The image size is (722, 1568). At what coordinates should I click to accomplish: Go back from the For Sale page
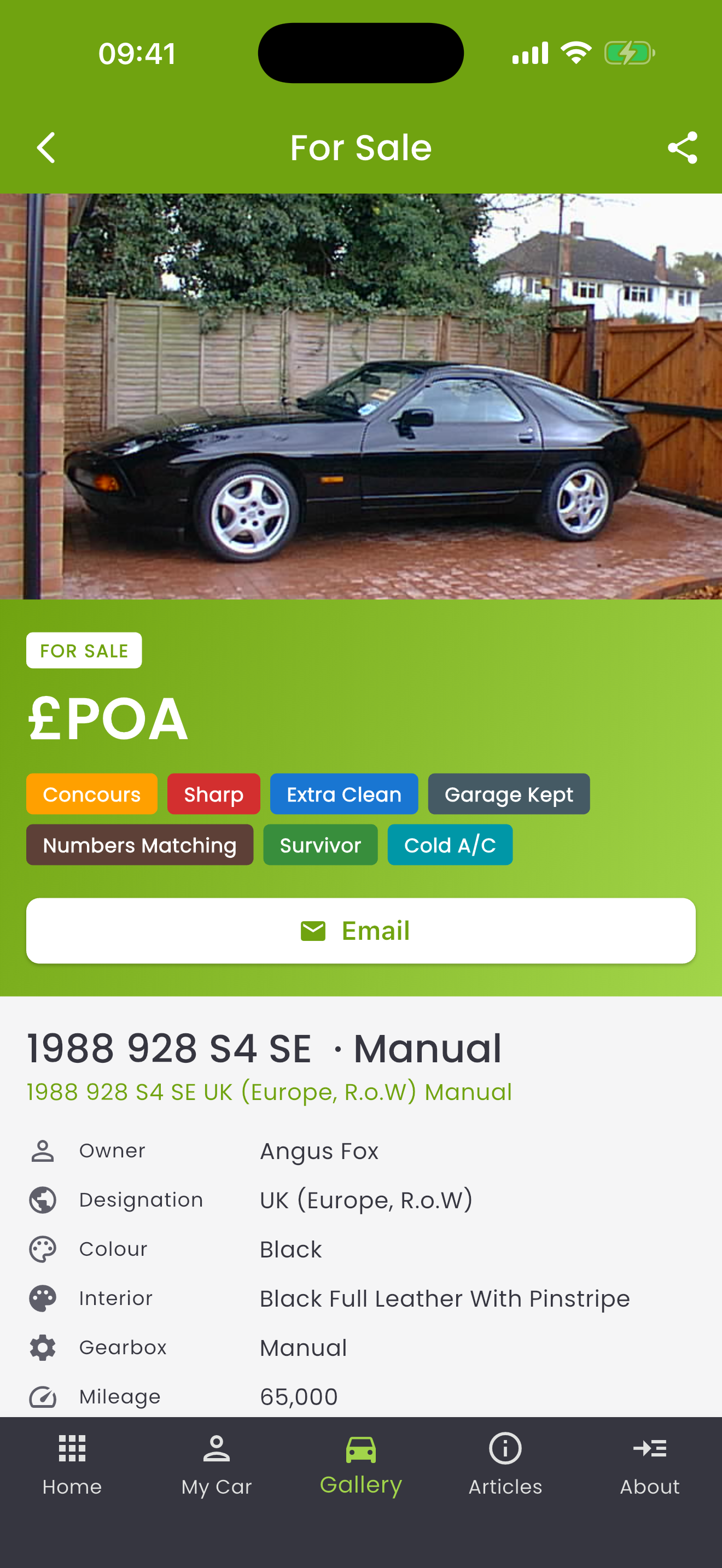point(46,148)
